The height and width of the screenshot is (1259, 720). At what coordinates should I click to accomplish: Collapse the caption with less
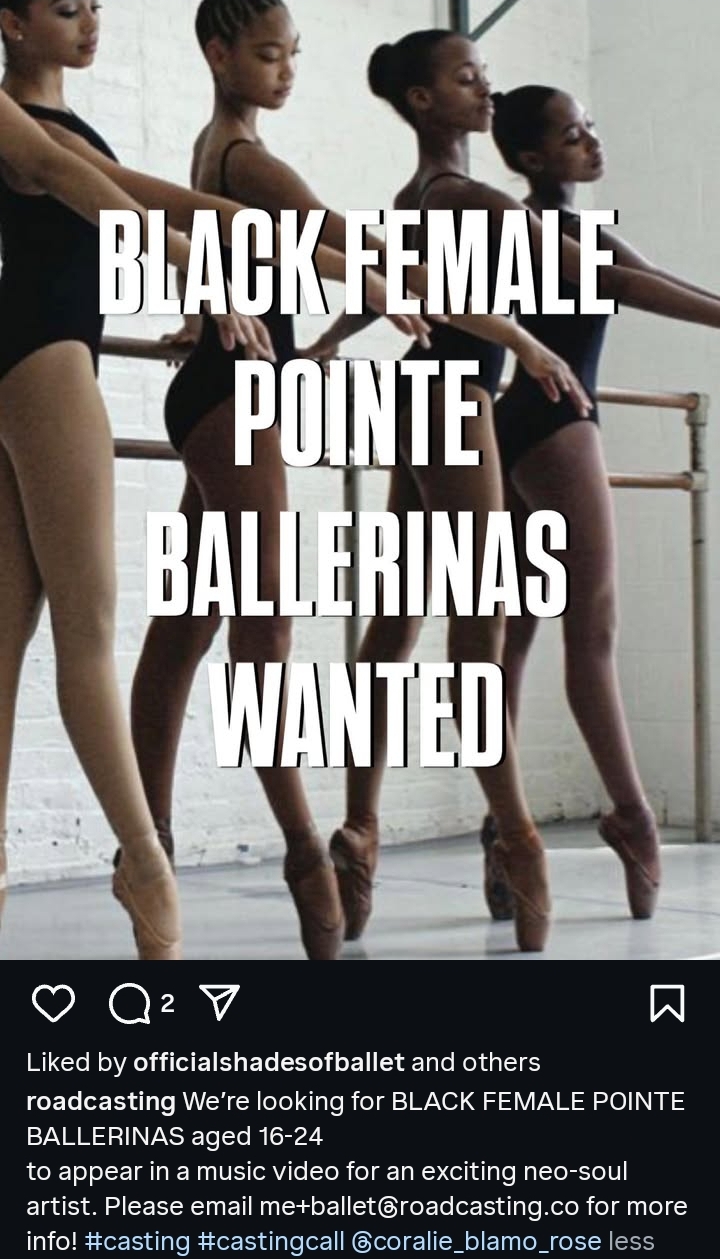[x=631, y=1242]
